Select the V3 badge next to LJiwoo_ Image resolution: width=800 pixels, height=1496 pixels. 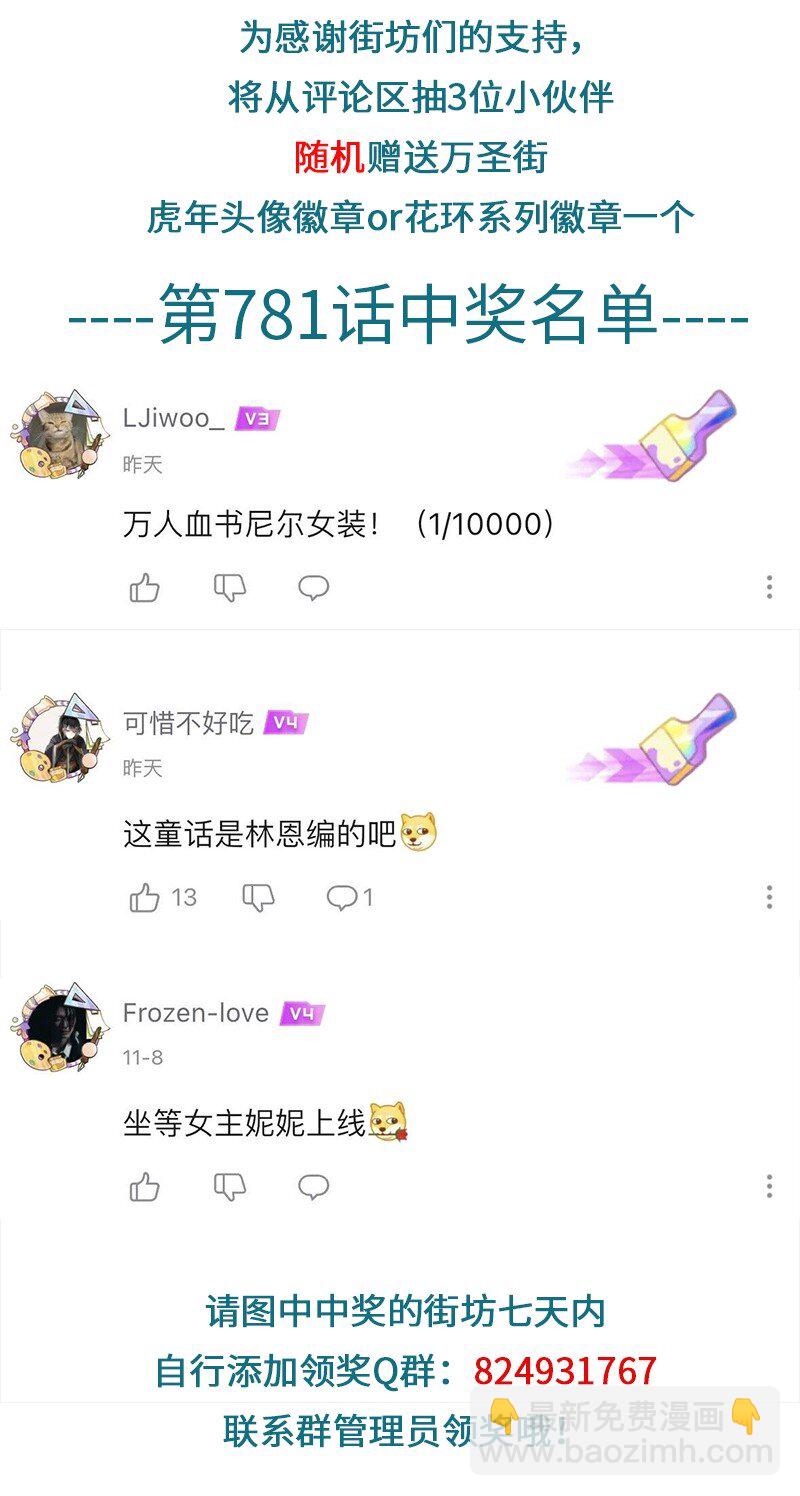tap(254, 418)
